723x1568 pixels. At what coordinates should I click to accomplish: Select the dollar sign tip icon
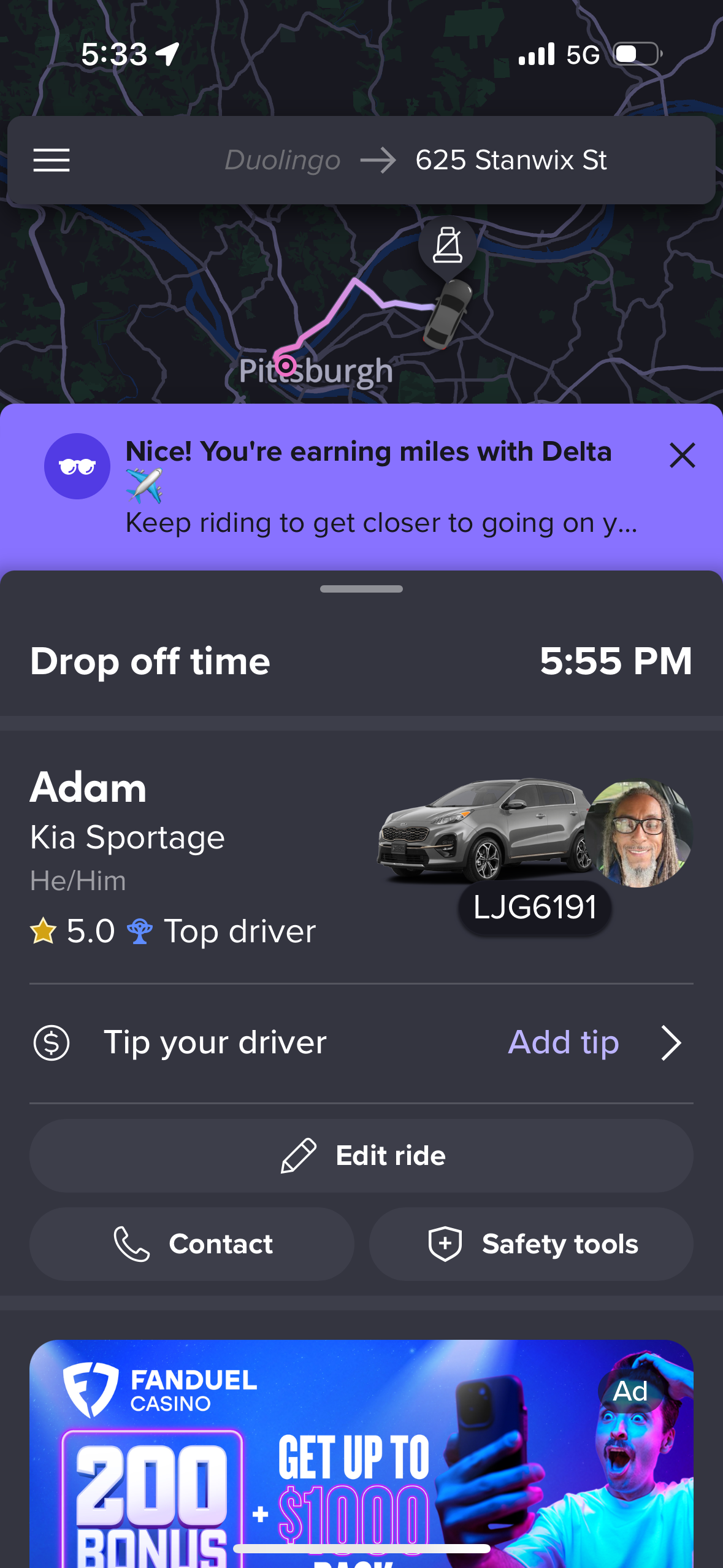[x=52, y=1042]
